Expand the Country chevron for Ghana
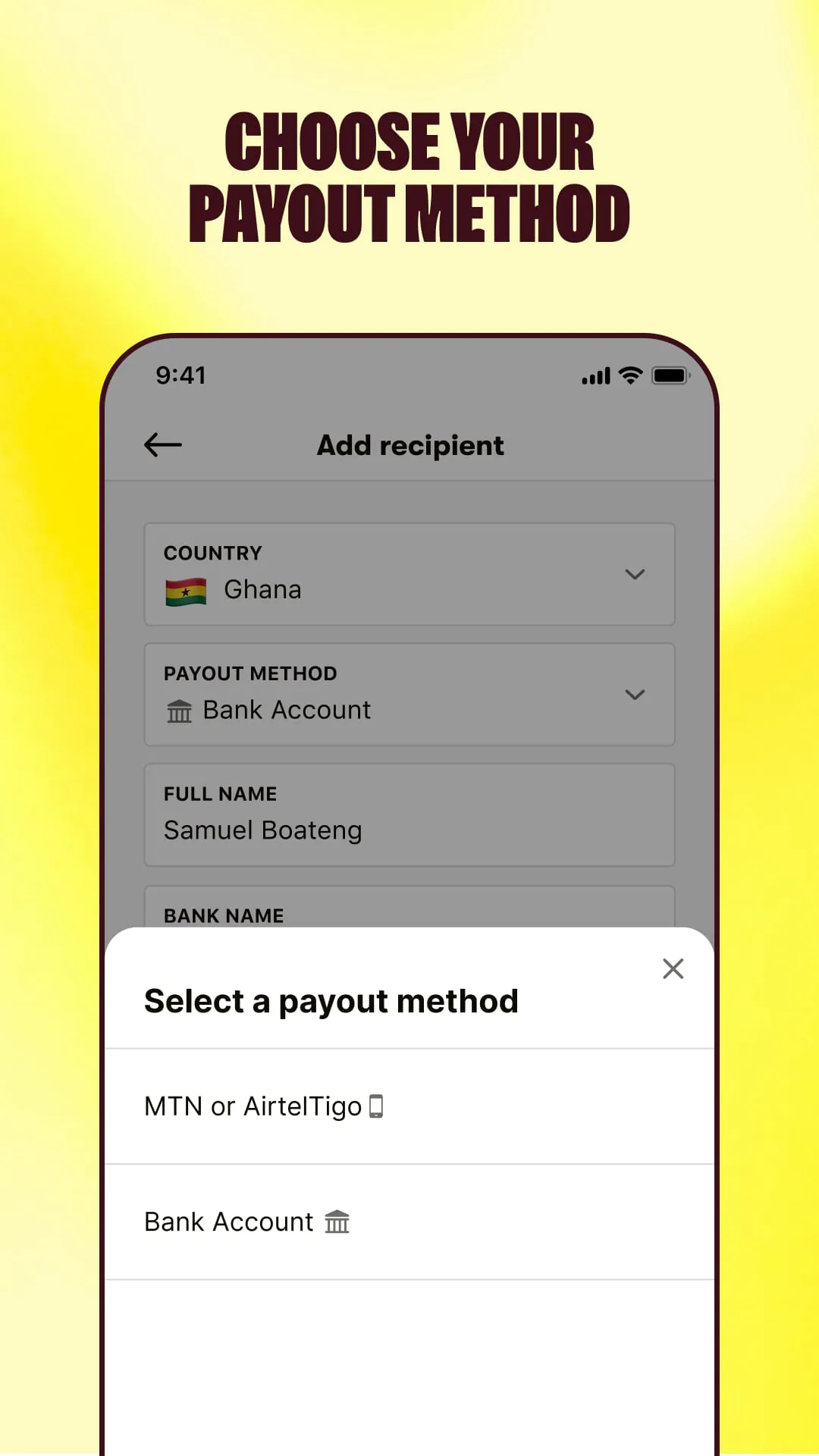 (x=635, y=575)
